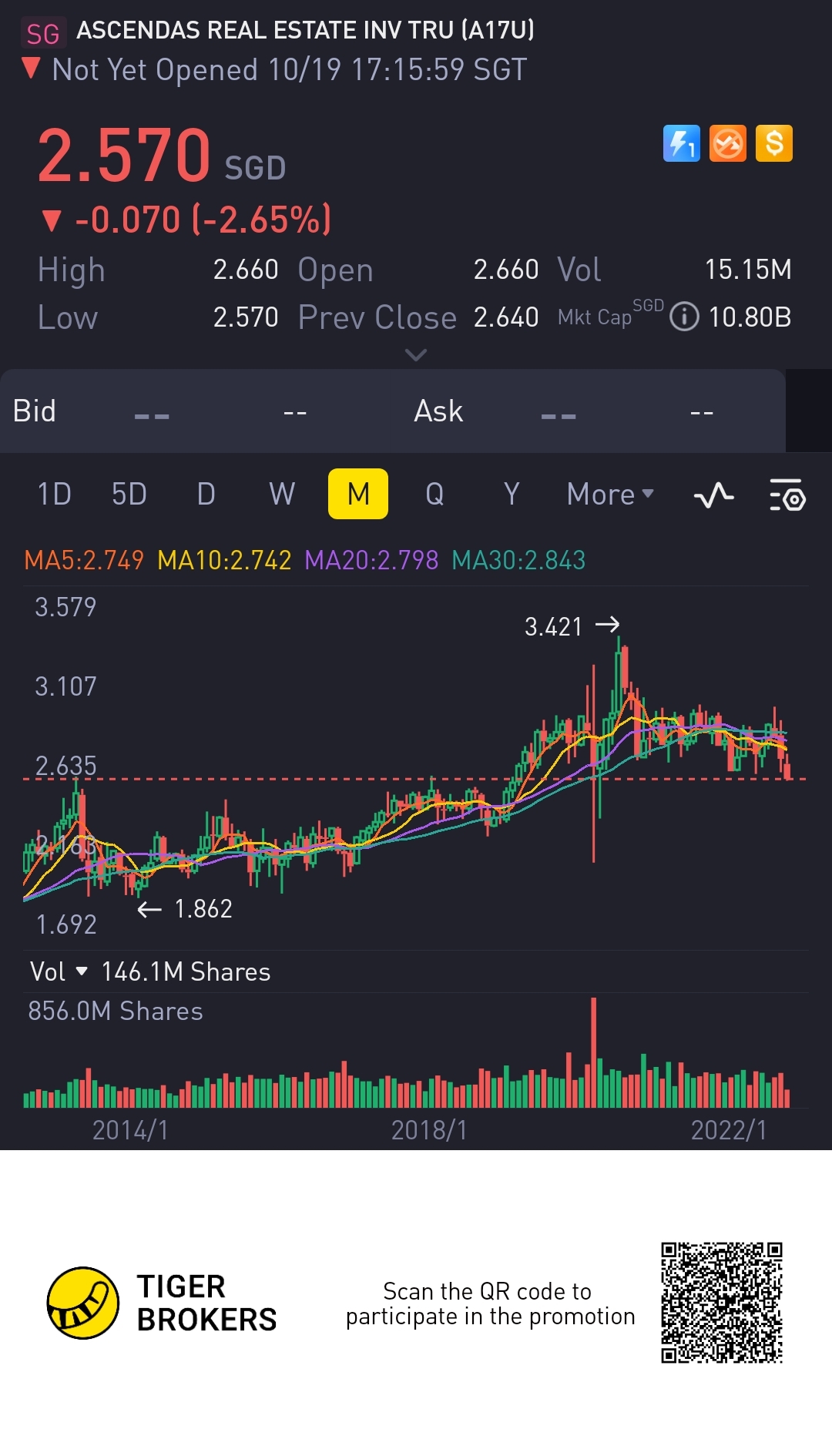The image size is (832, 1456).
Task: Switch chart to 1D timeframe
Action: [x=54, y=494]
